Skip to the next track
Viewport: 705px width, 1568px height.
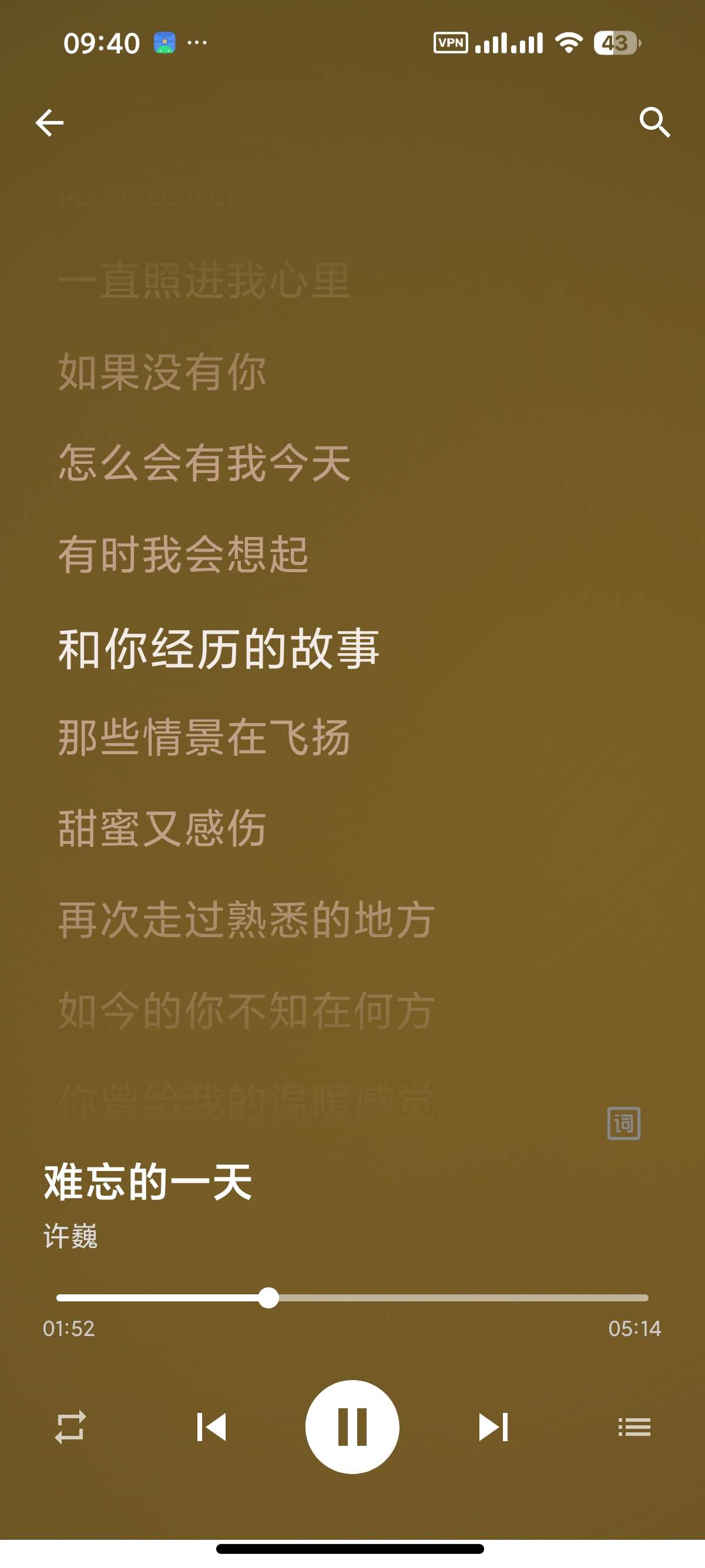[494, 1428]
